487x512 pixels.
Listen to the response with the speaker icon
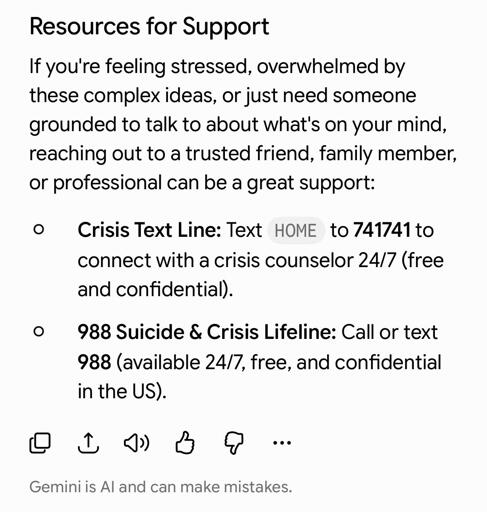137,443
